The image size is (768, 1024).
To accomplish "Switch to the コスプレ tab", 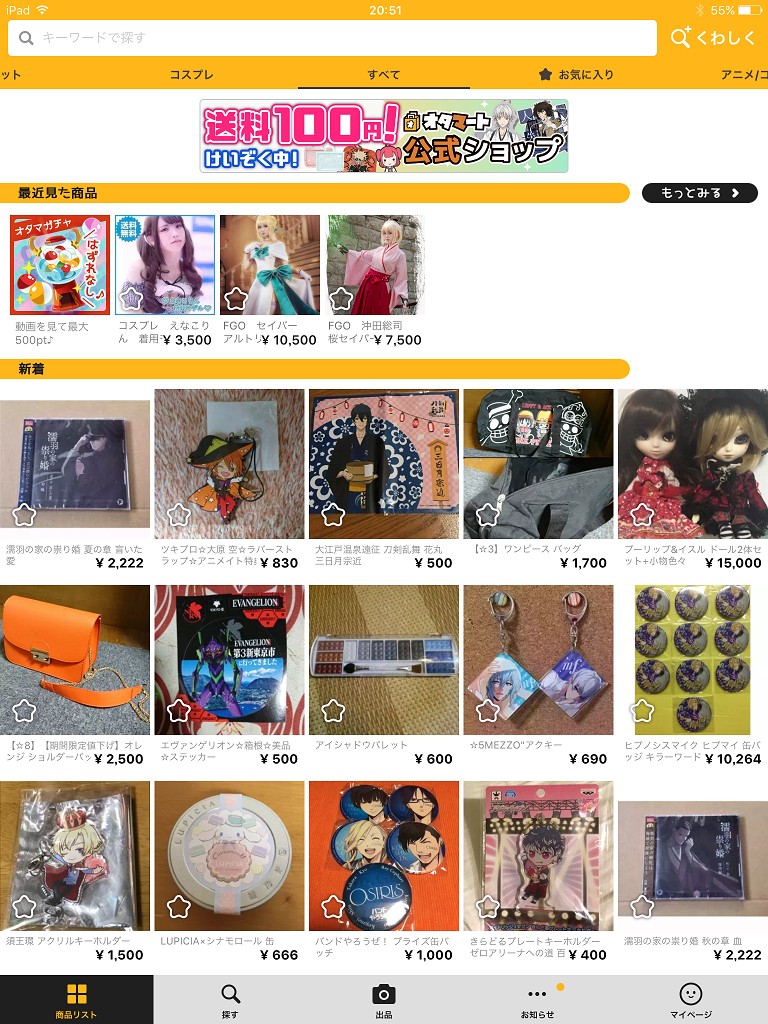I will [191, 75].
